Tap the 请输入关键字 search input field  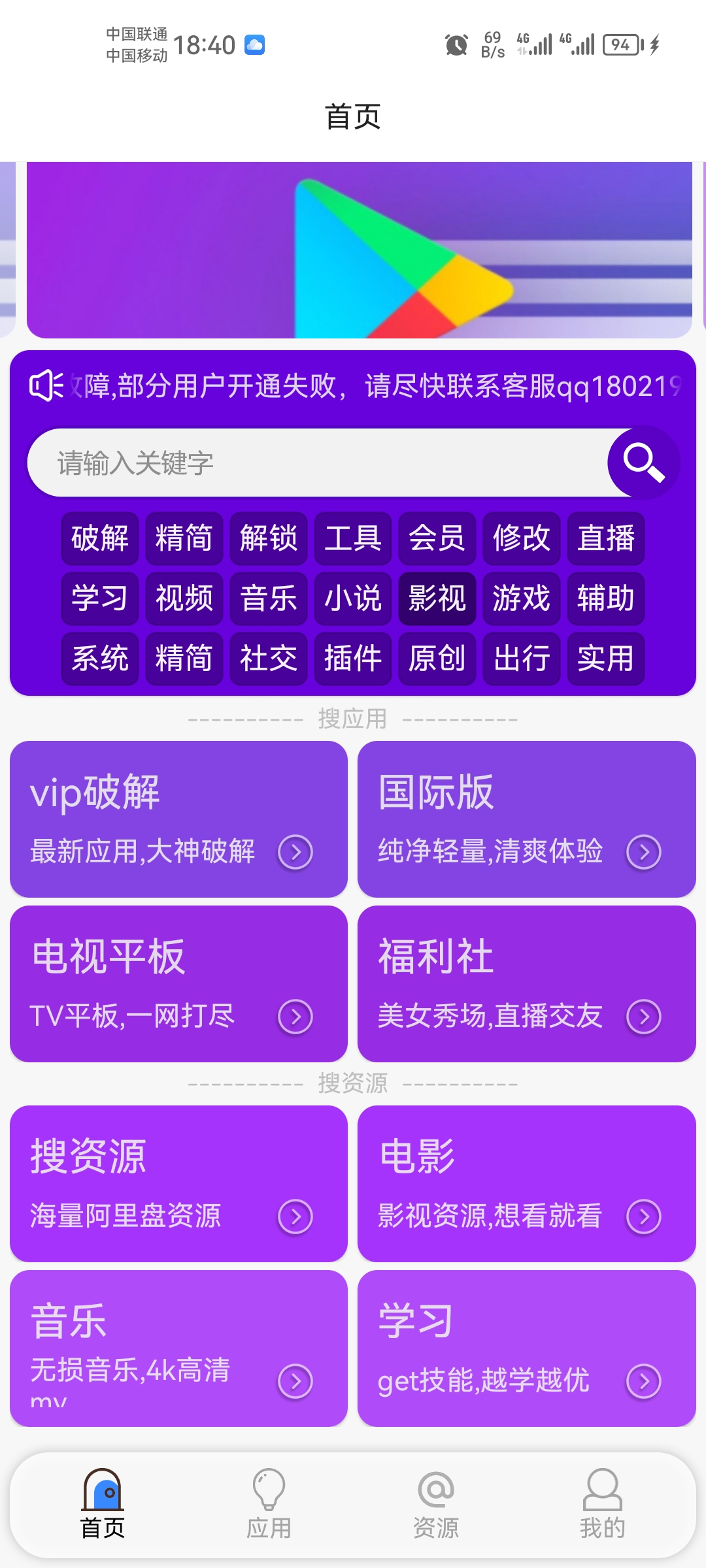[294, 462]
